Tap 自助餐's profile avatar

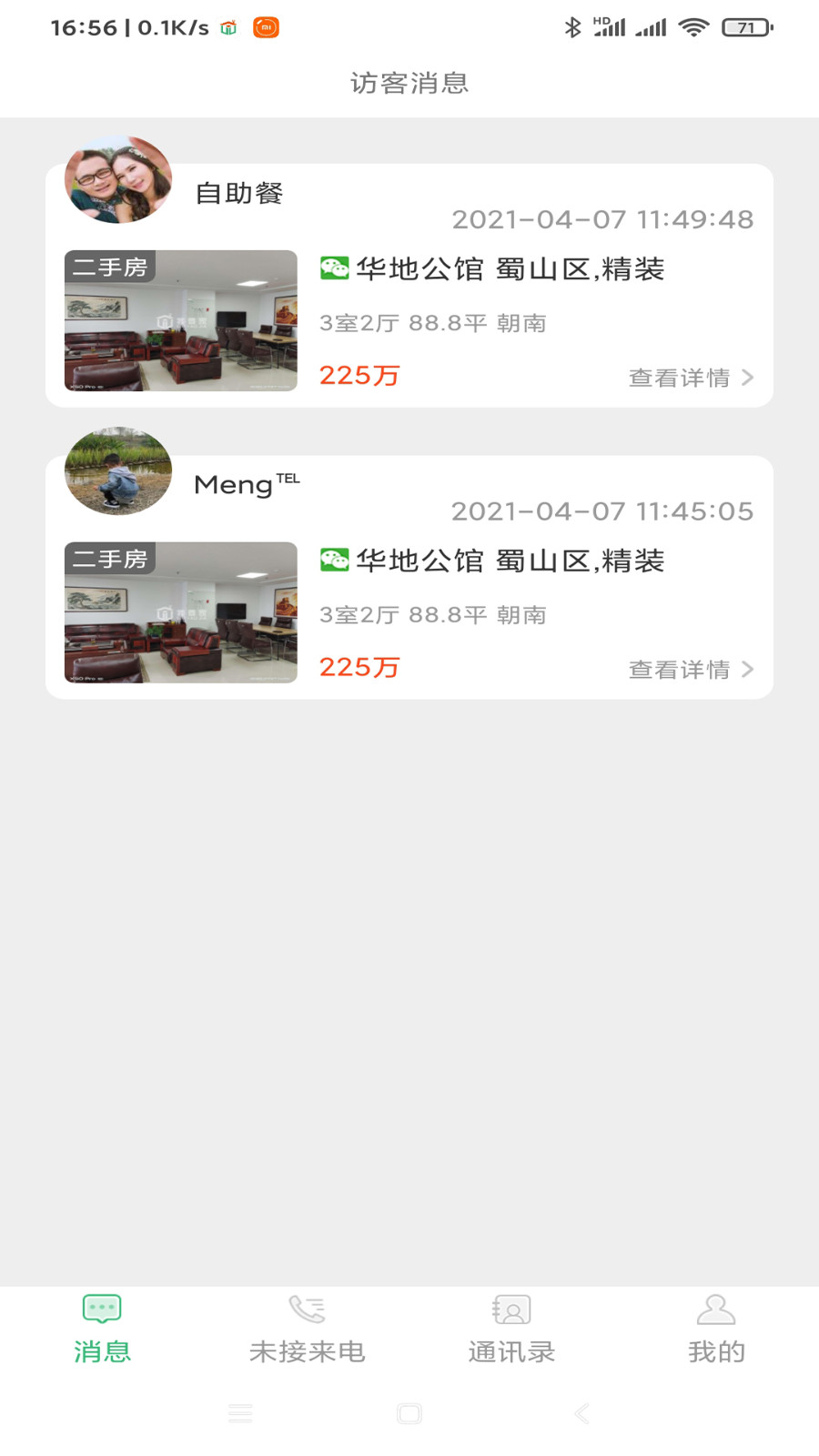pos(118,180)
